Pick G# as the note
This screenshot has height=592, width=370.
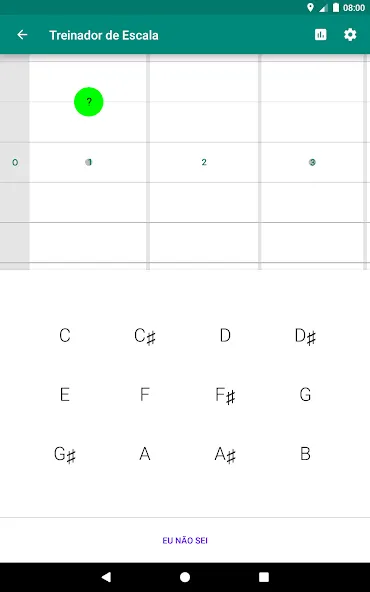(65, 455)
